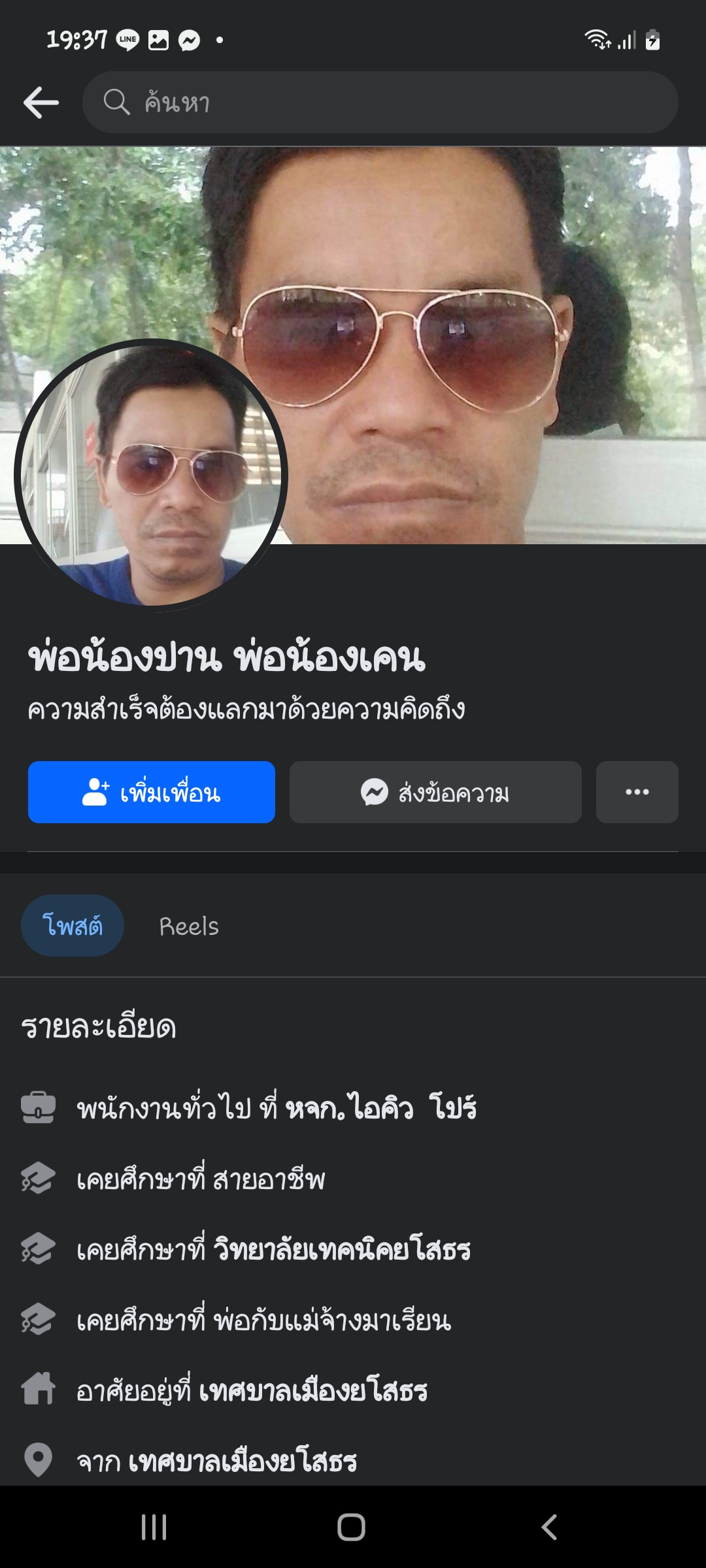Go to the home screen
Viewport: 706px width, 1568px height.
(352, 1527)
